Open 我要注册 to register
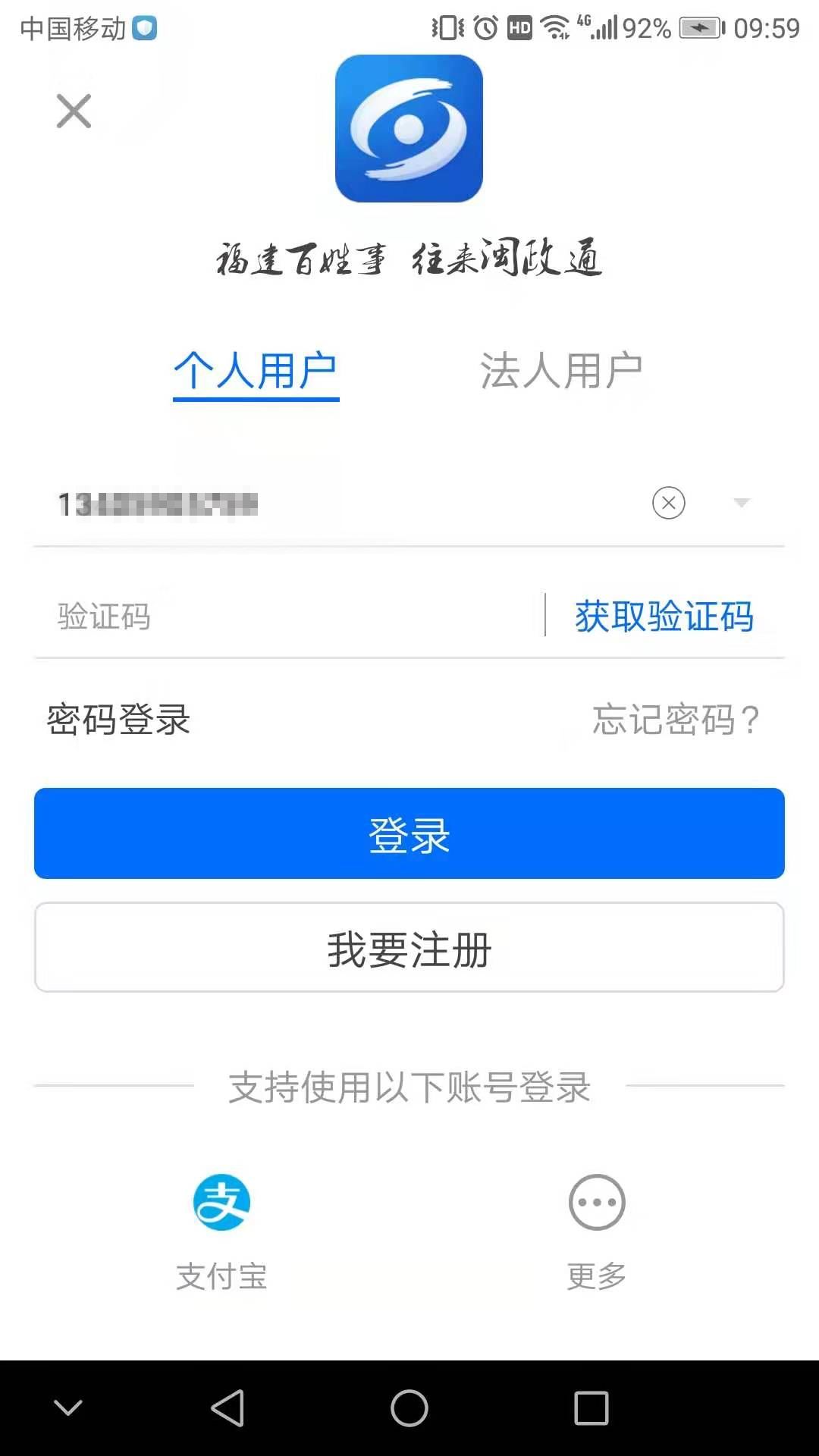This screenshot has width=819, height=1456. [409, 948]
